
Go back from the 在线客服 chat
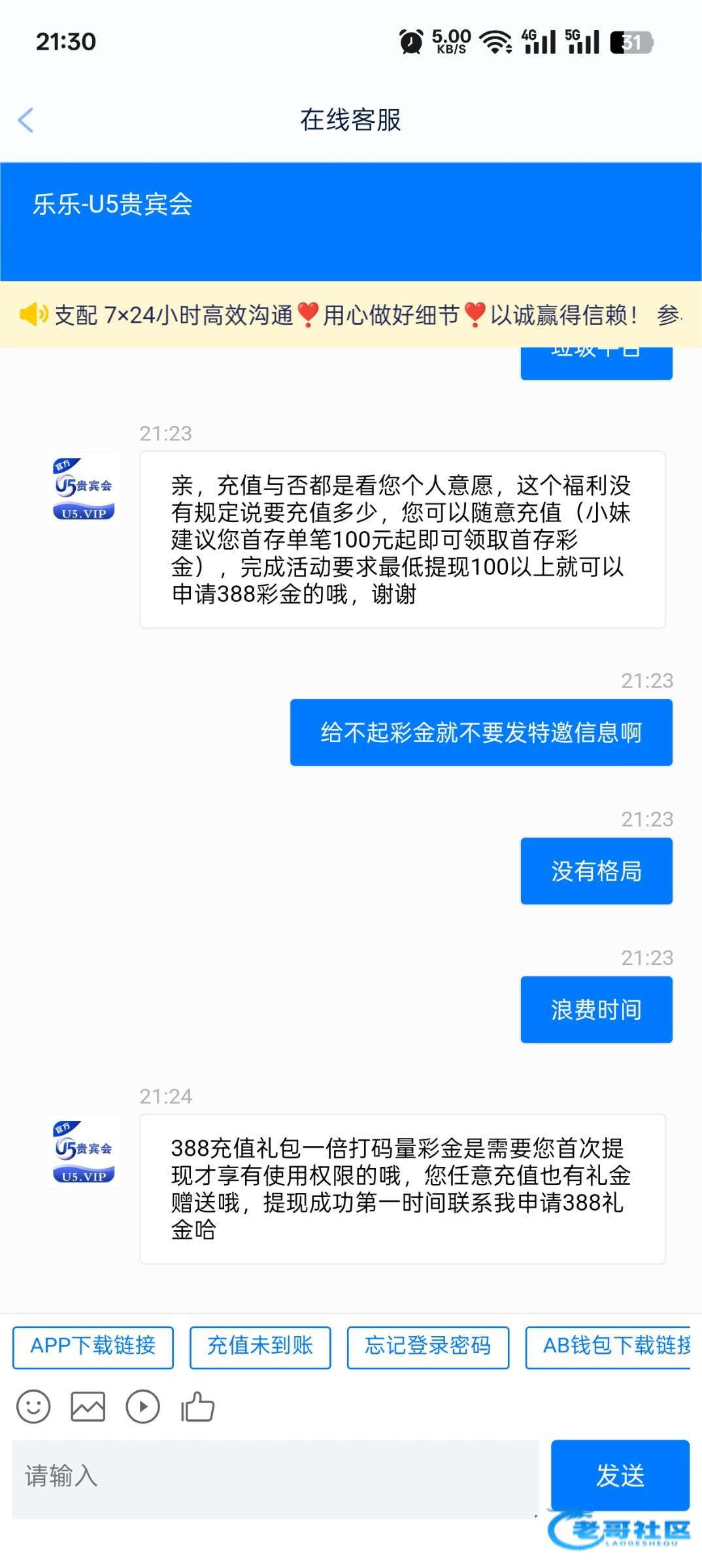(x=26, y=120)
